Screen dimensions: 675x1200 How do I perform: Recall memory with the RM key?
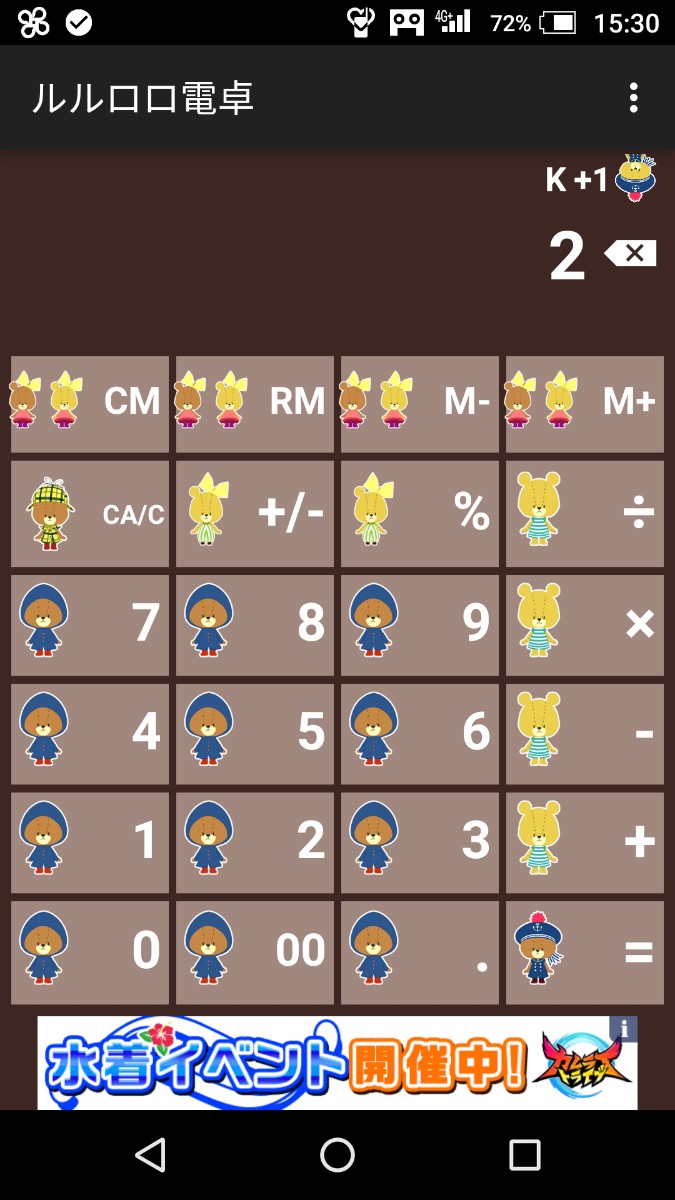[x=255, y=404]
